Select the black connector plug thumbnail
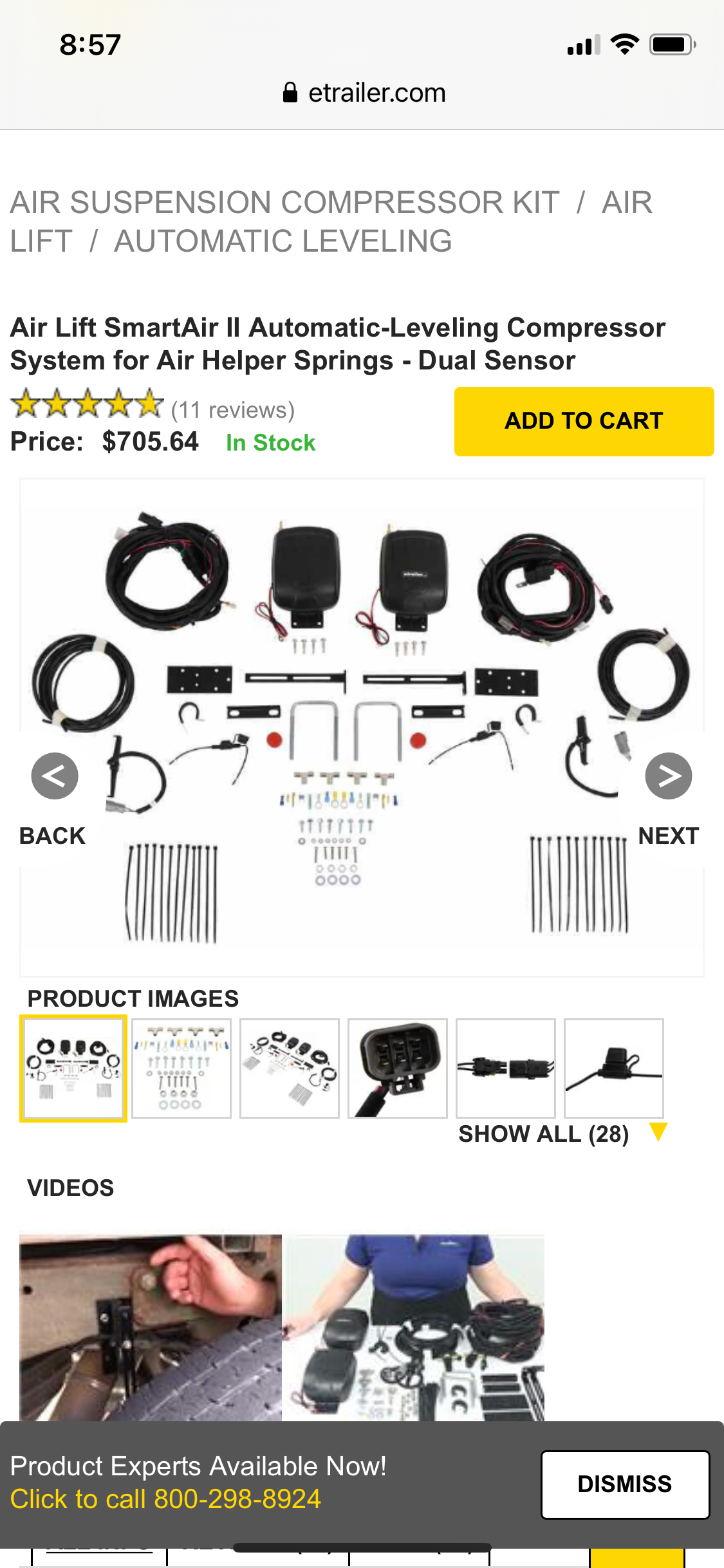Screen dimensions: 724x1568 (x=397, y=1067)
